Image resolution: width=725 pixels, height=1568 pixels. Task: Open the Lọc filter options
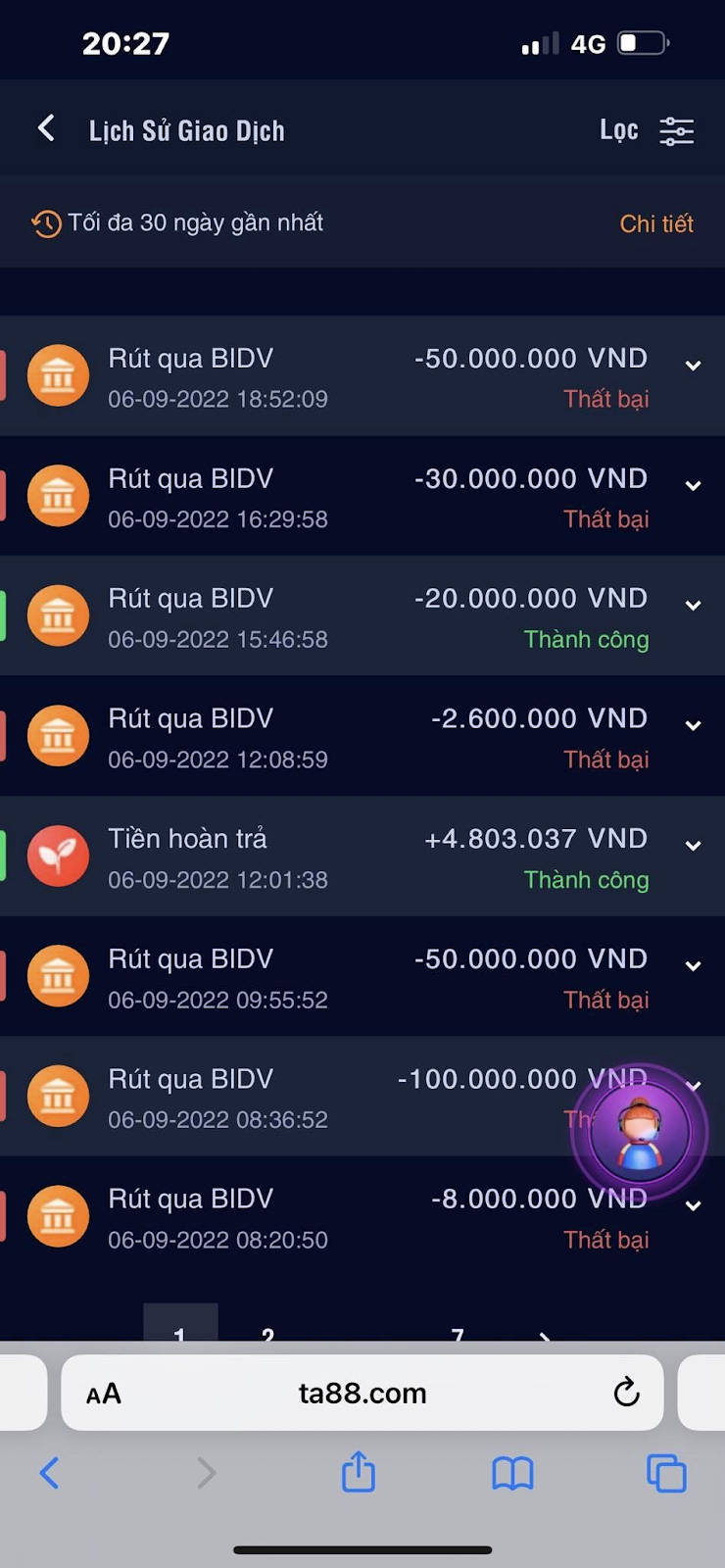(647, 130)
